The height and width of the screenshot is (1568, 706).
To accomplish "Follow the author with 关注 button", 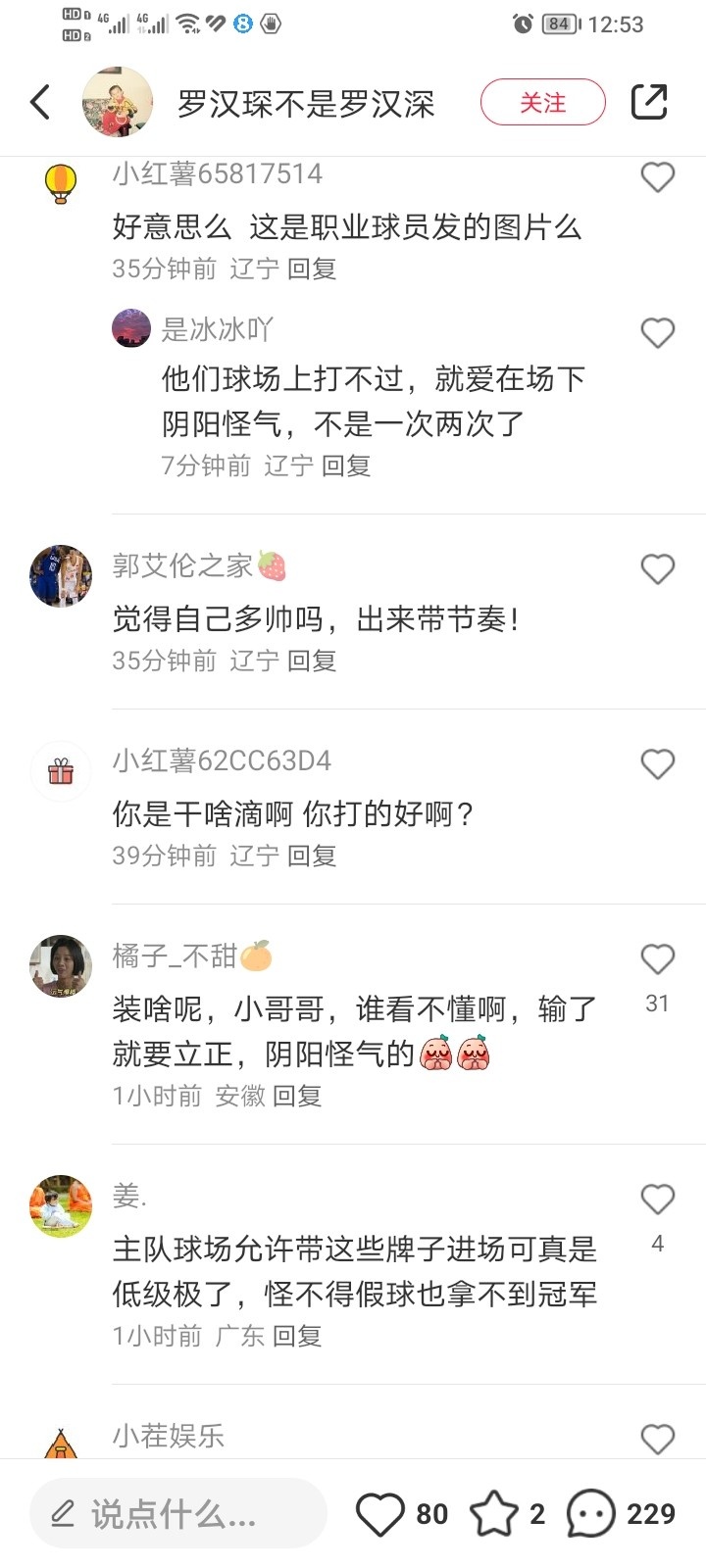I will pos(542,102).
